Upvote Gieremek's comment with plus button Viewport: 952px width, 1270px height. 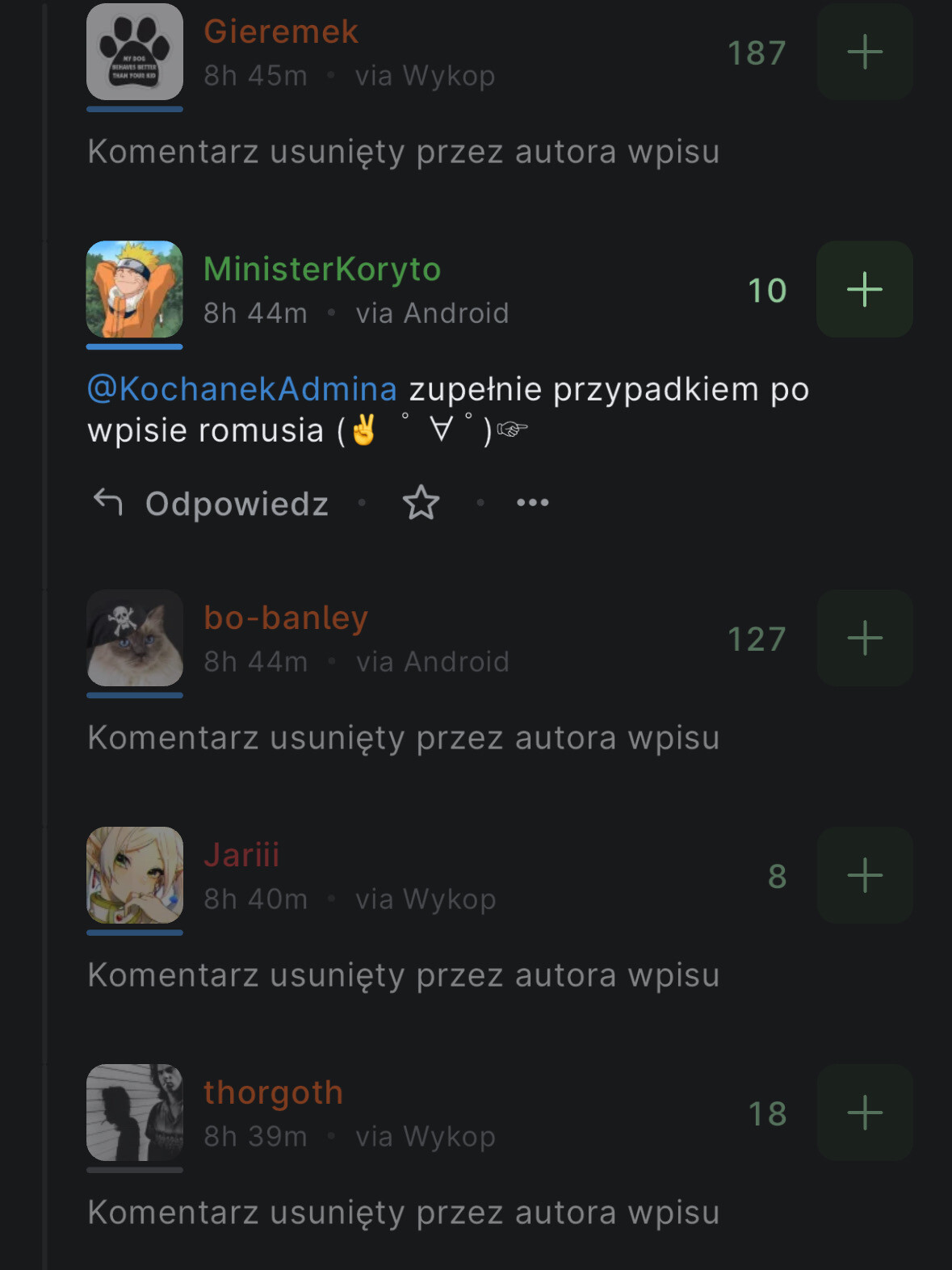click(x=864, y=52)
